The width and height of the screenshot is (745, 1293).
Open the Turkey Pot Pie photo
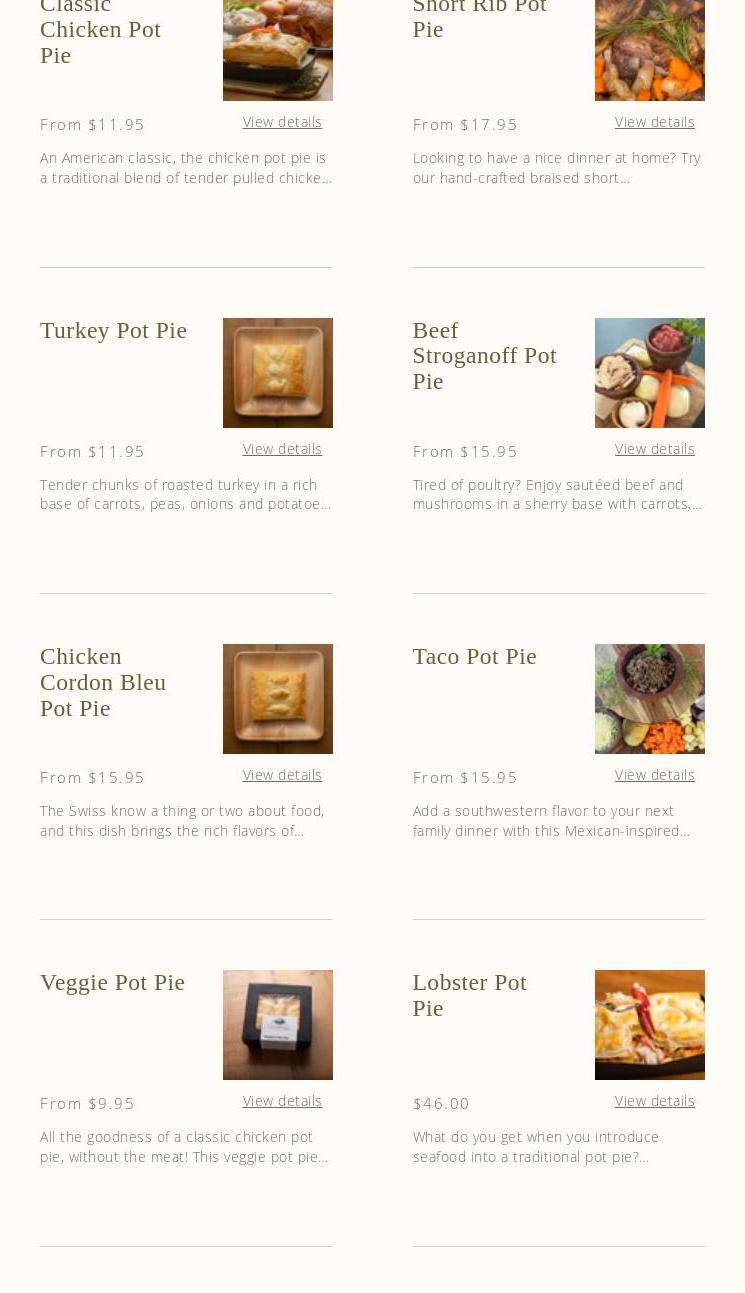(x=277, y=373)
